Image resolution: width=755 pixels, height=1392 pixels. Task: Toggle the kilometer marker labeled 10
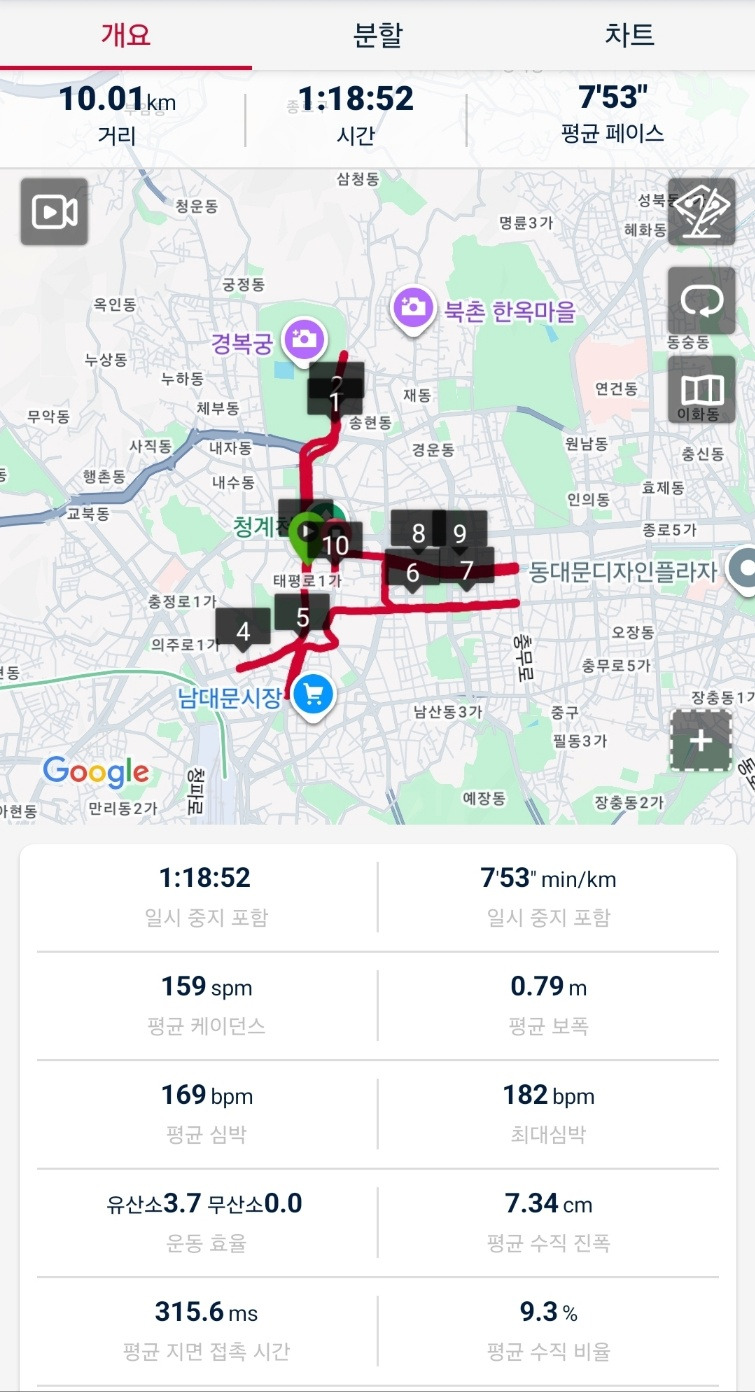click(338, 545)
